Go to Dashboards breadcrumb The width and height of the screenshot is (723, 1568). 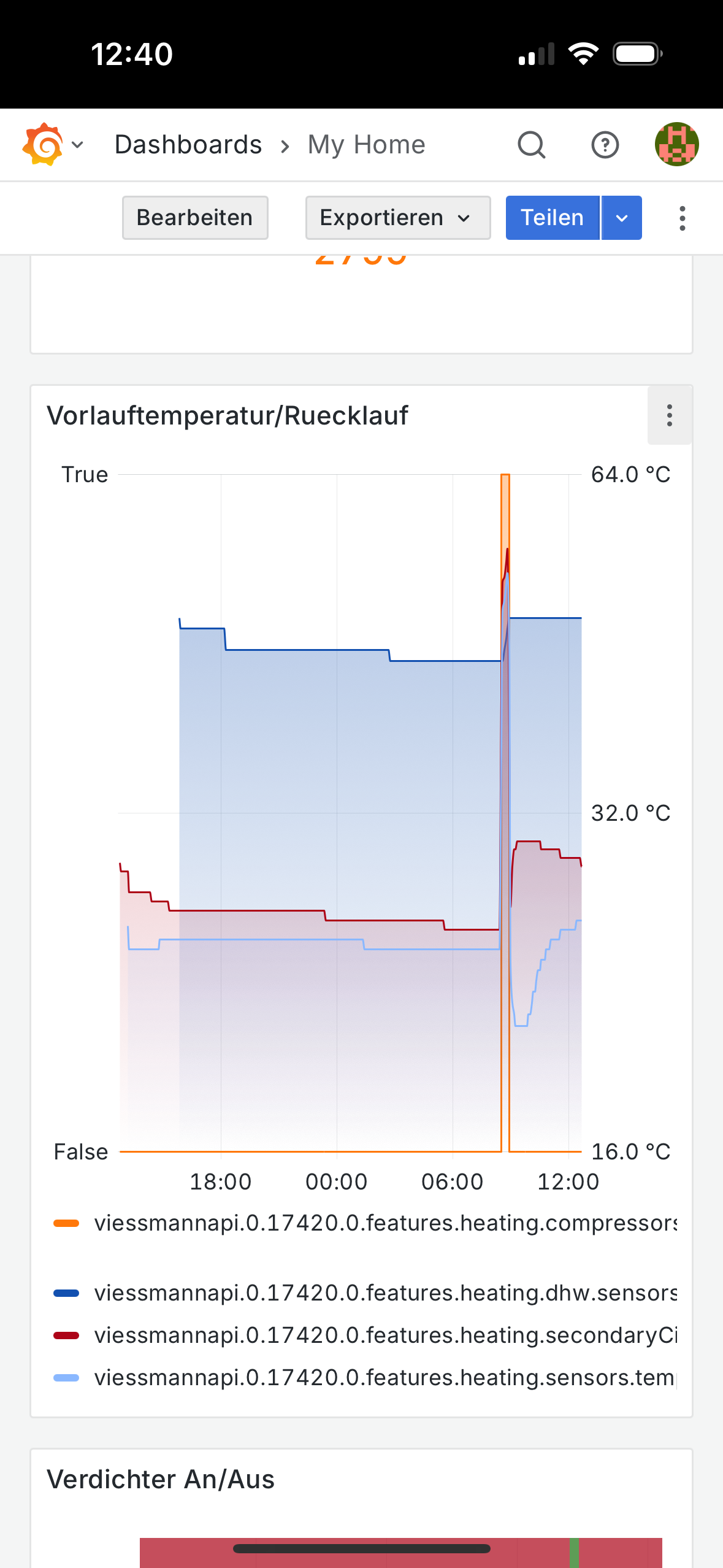point(188,145)
